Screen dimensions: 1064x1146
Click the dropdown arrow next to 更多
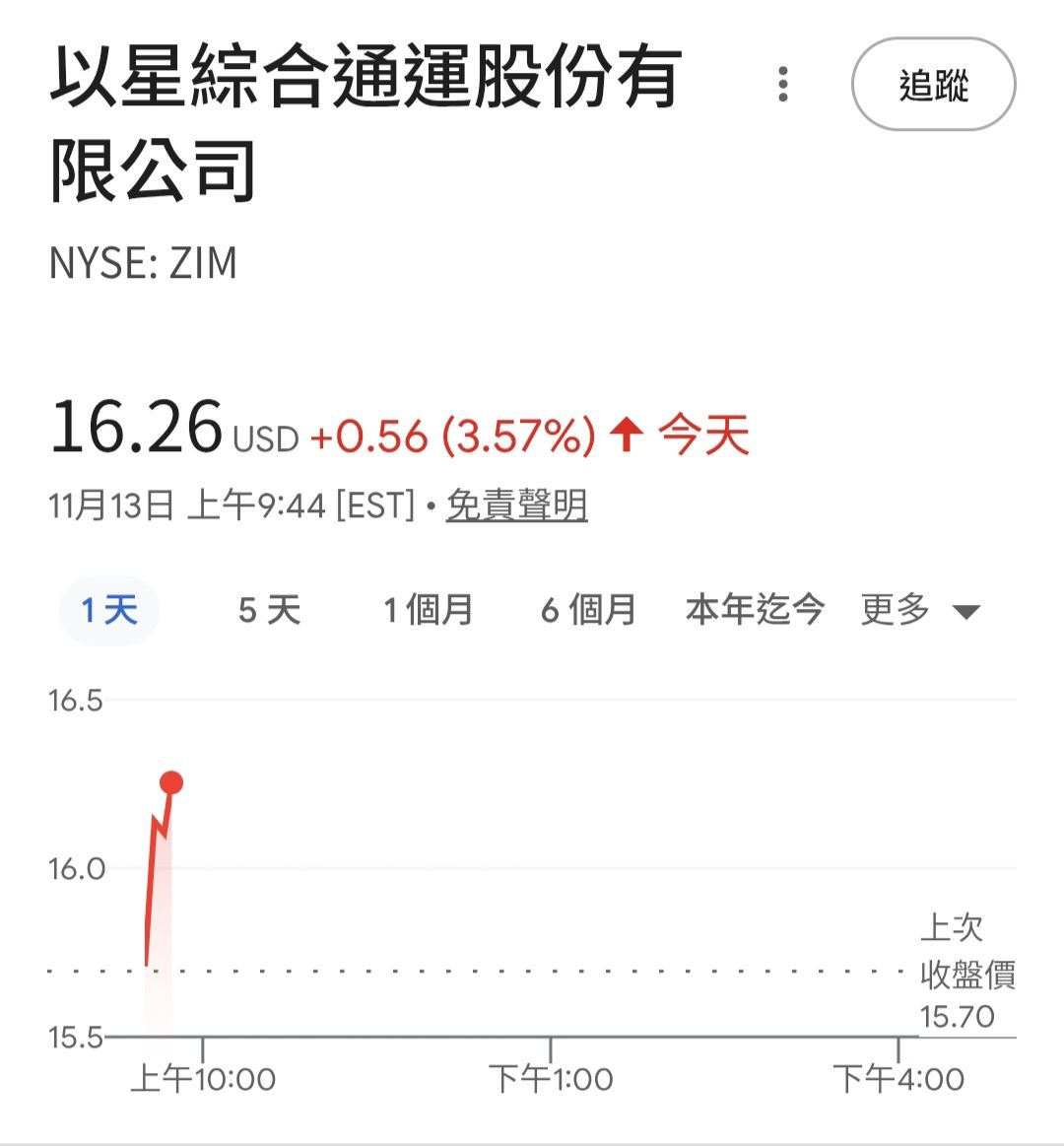[x=968, y=611]
